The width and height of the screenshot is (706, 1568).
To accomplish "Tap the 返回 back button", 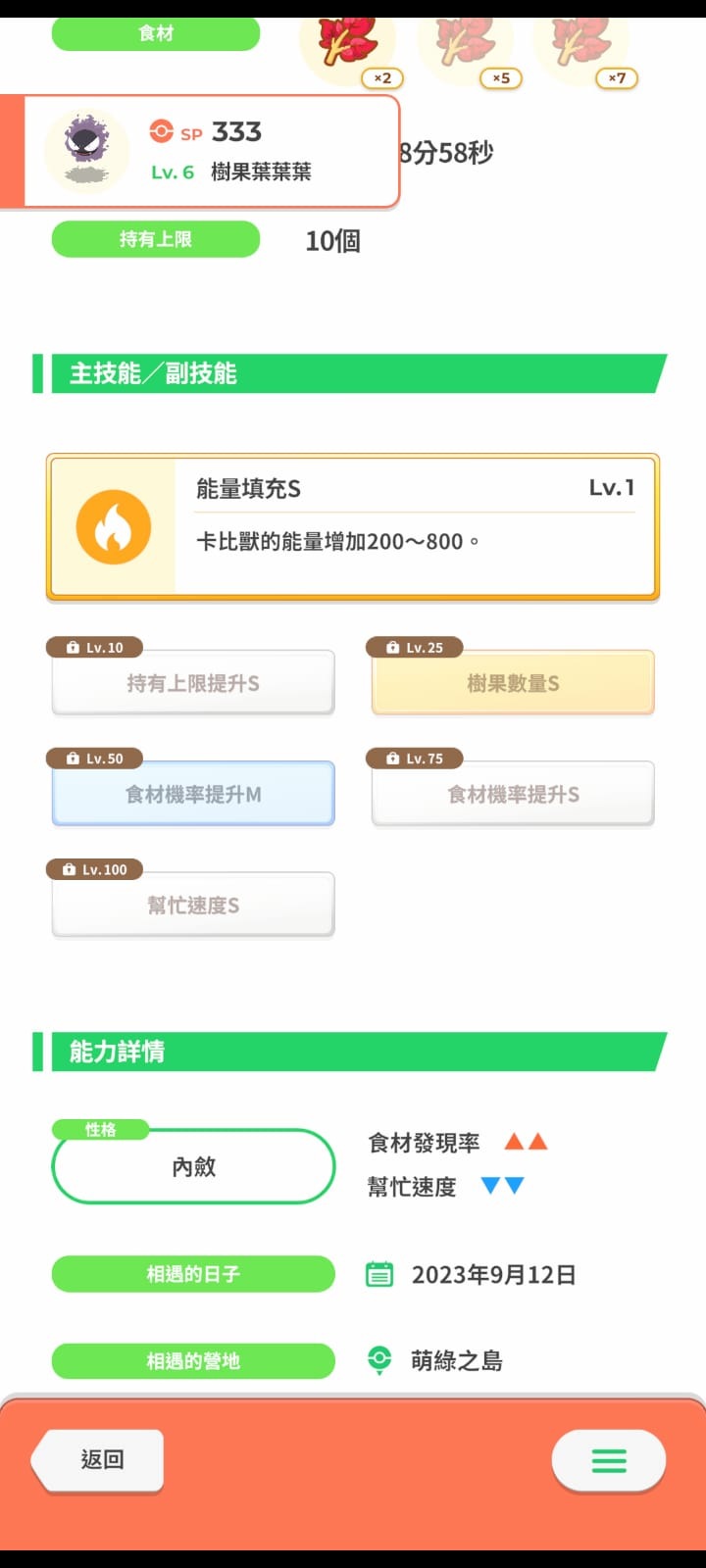I will (98, 1460).
